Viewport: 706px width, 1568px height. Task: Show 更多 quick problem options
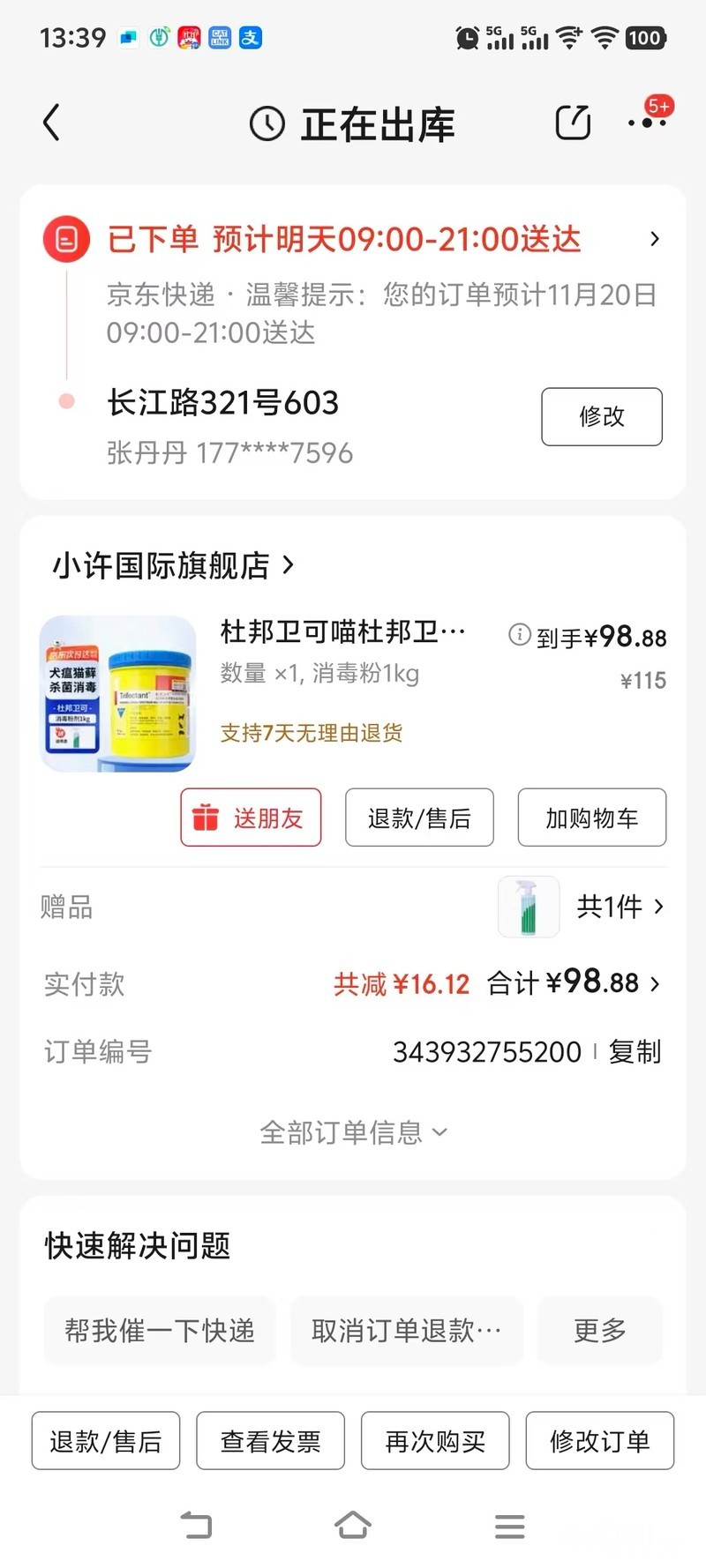[600, 1330]
